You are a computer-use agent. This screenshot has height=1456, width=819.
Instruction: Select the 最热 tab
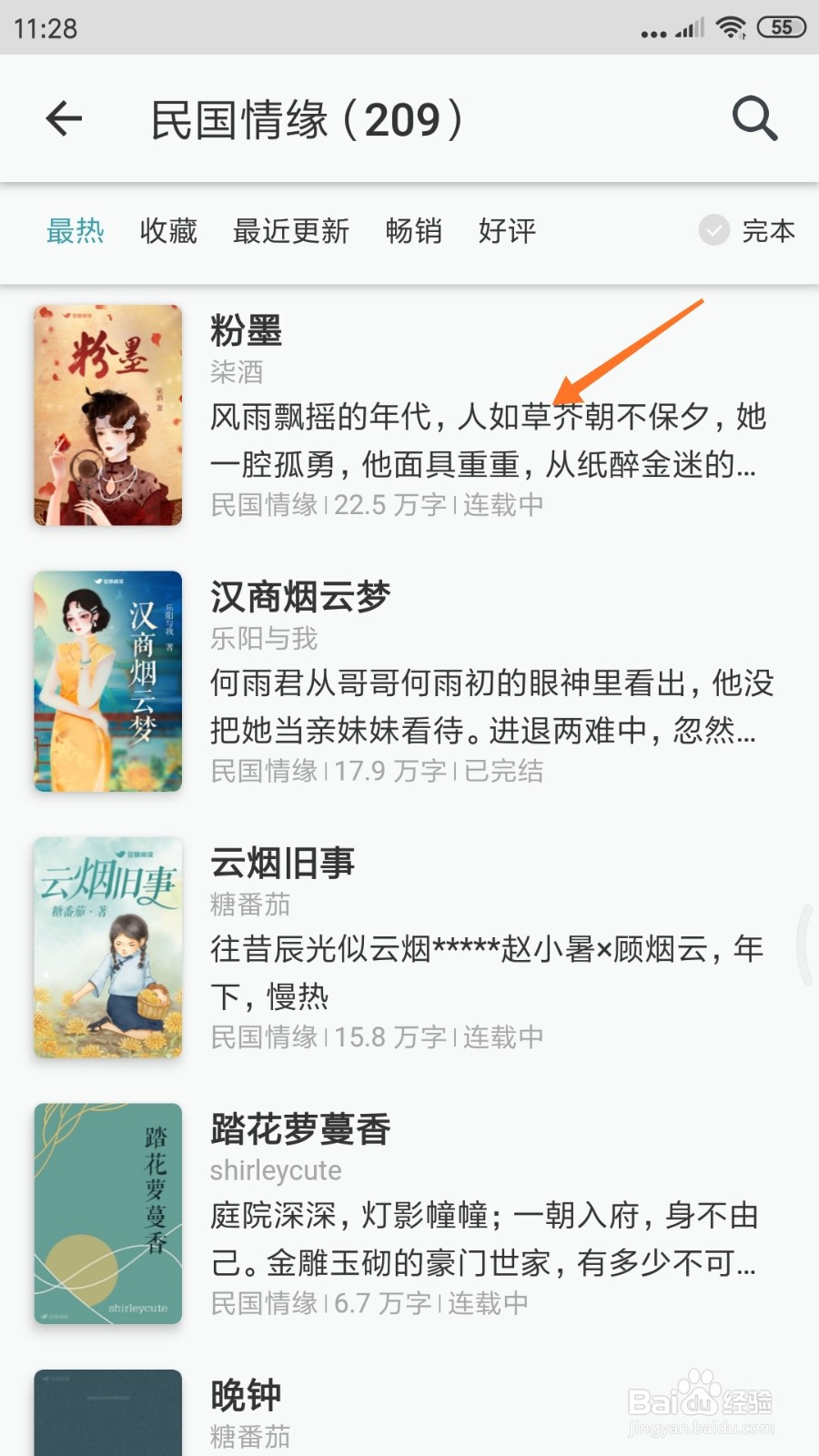pyautogui.click(x=76, y=232)
